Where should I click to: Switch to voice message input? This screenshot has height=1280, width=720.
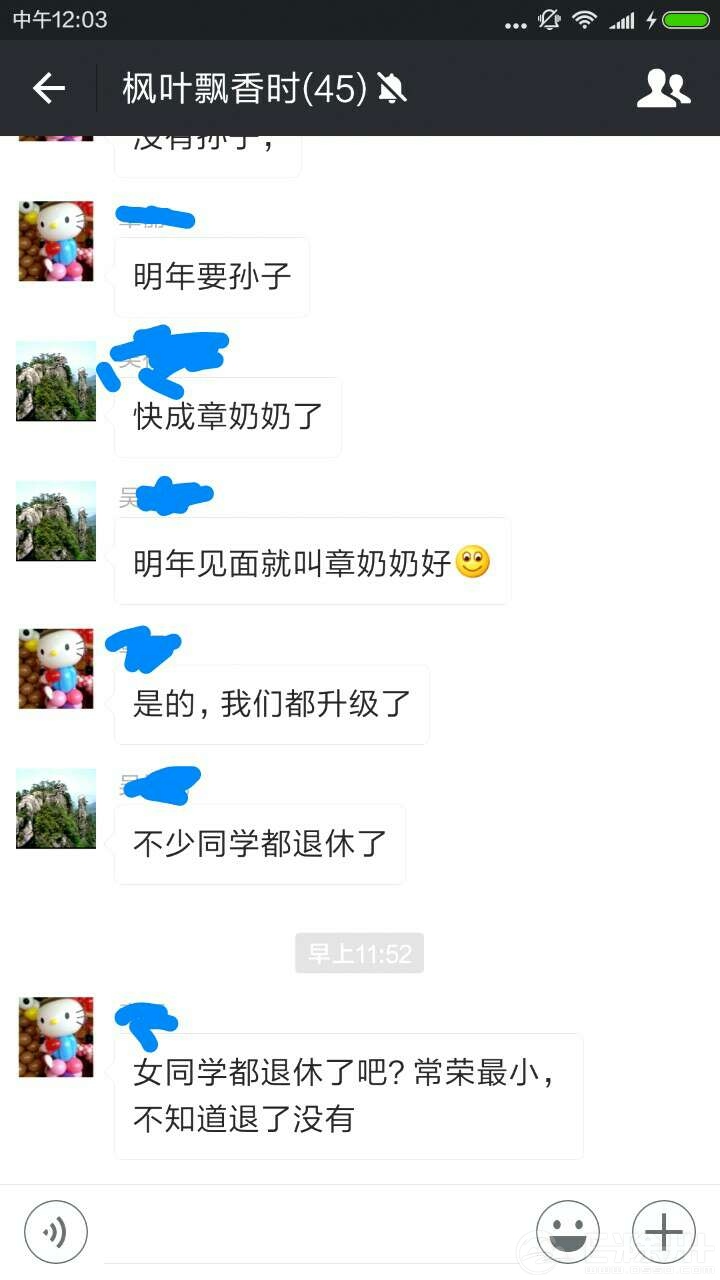click(x=56, y=1232)
